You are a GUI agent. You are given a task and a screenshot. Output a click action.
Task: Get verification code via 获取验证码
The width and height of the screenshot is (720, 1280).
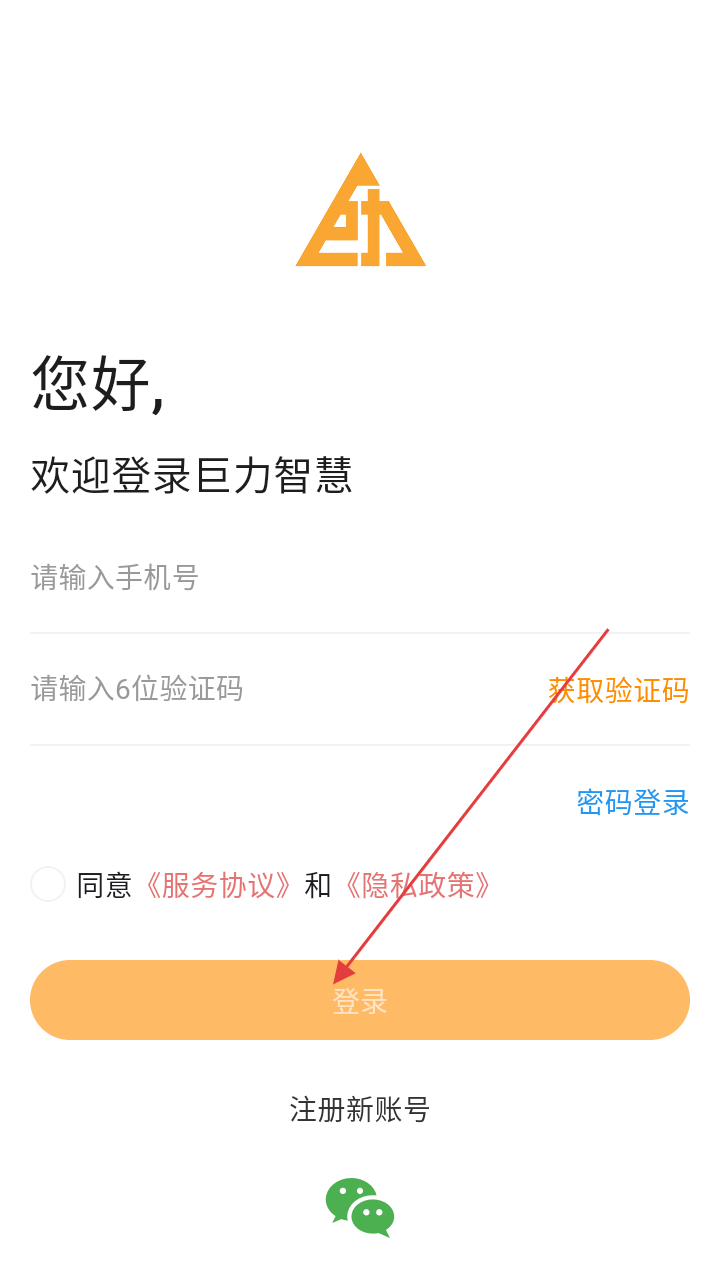pyautogui.click(x=618, y=690)
